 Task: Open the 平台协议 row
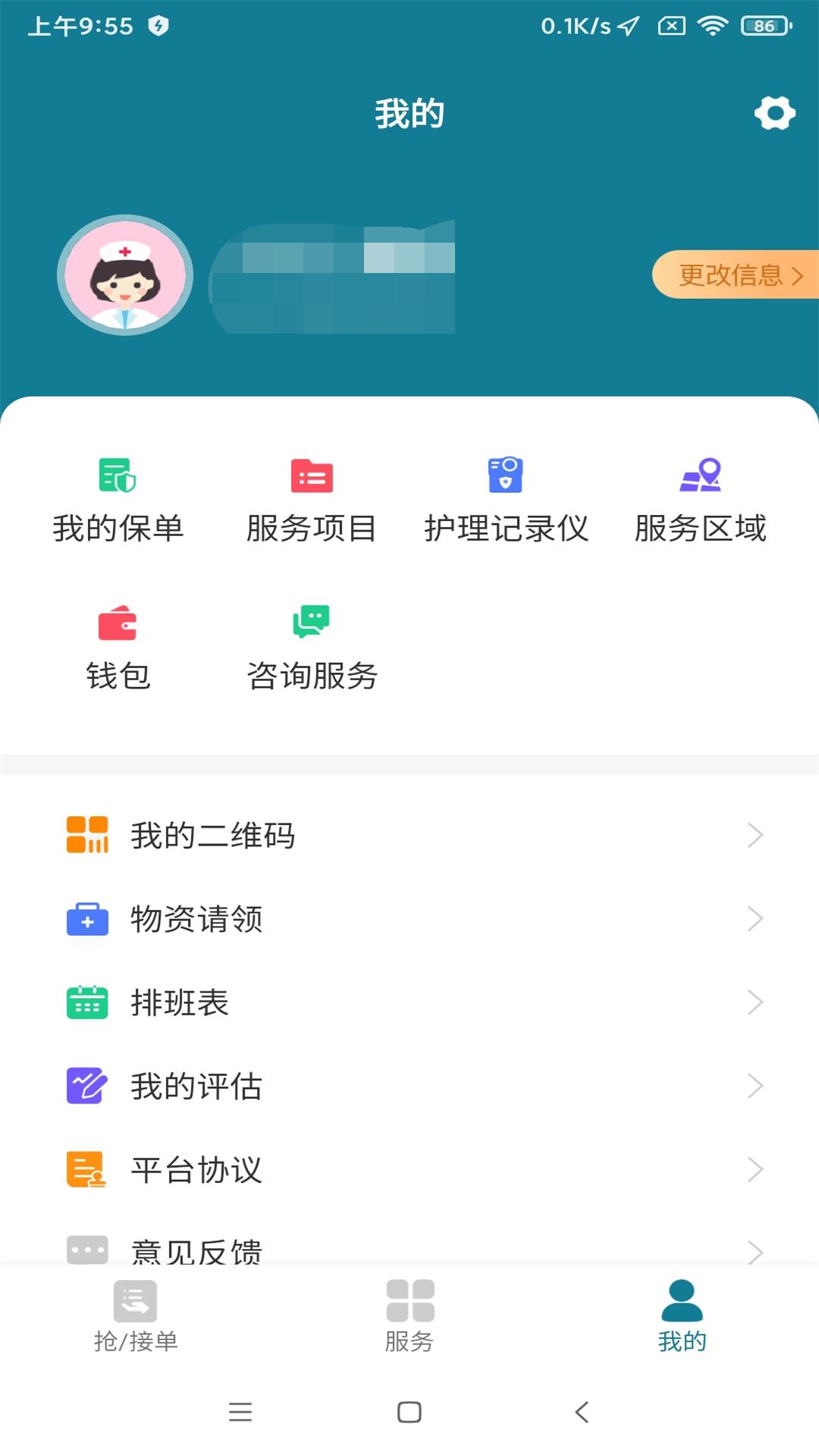click(x=409, y=1169)
